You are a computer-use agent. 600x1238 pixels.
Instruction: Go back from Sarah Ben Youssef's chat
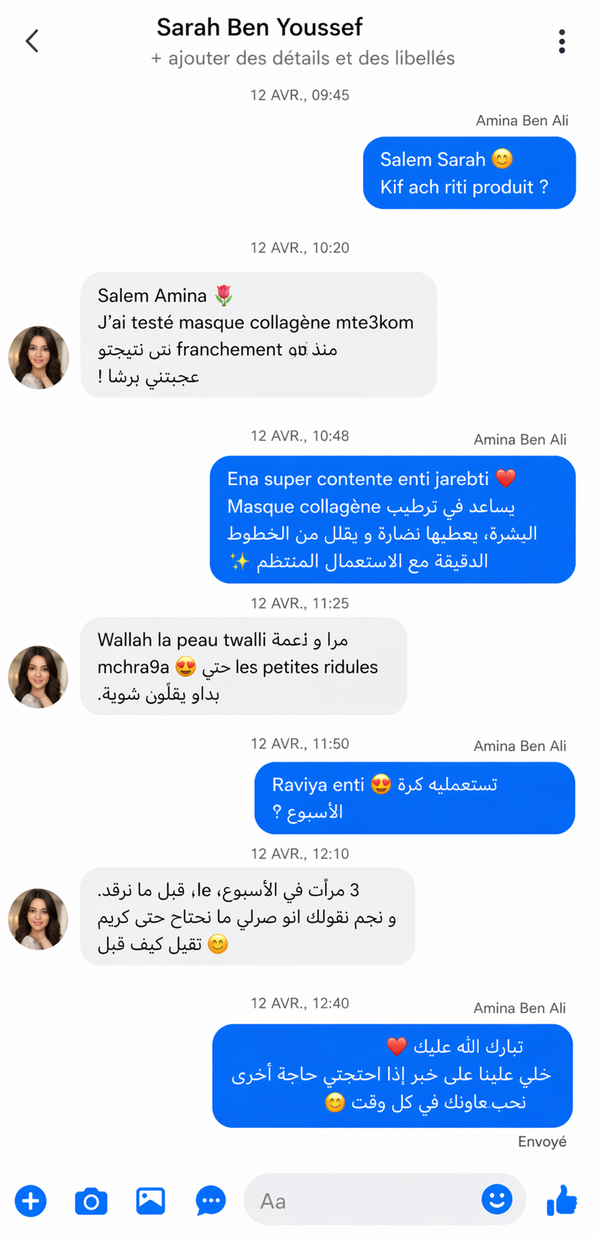[32, 41]
